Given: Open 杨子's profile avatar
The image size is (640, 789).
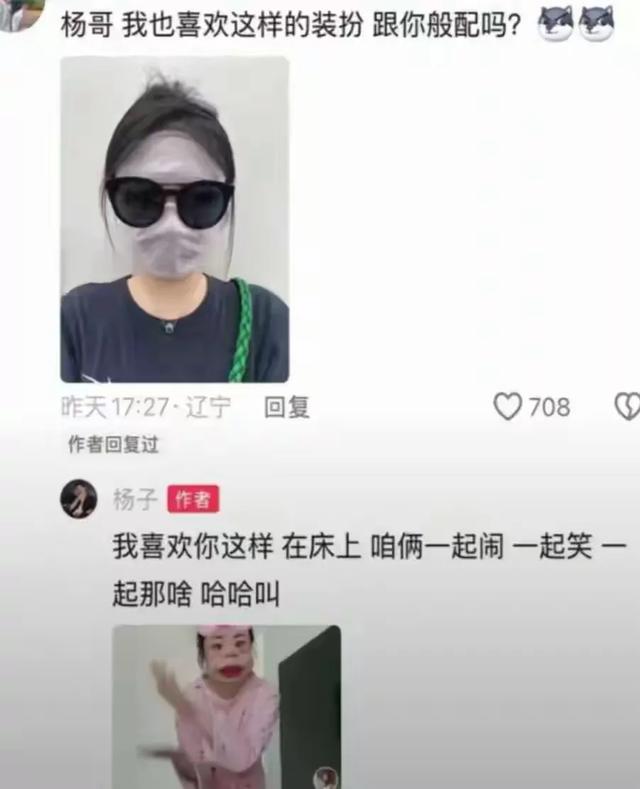Looking at the screenshot, I should 79,498.
